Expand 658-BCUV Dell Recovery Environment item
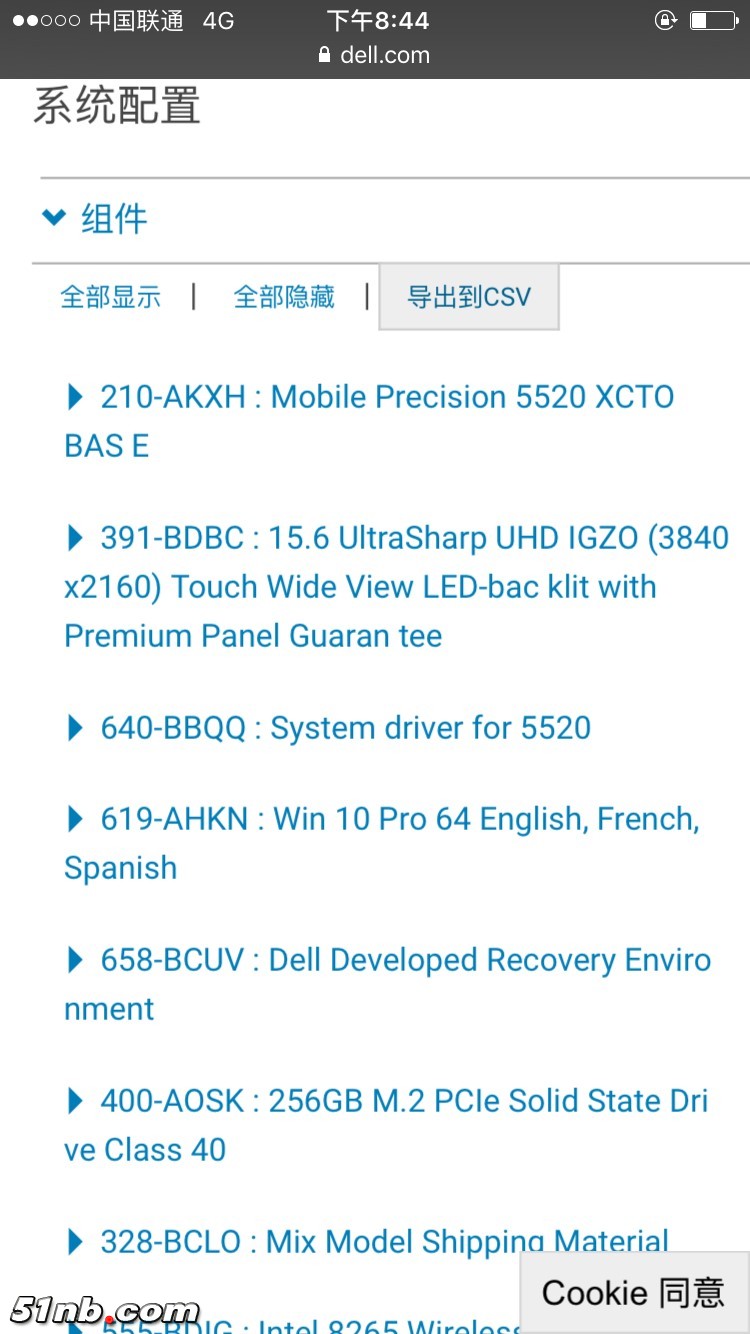Viewport: 750px width, 1334px height. pyautogui.click(x=390, y=960)
